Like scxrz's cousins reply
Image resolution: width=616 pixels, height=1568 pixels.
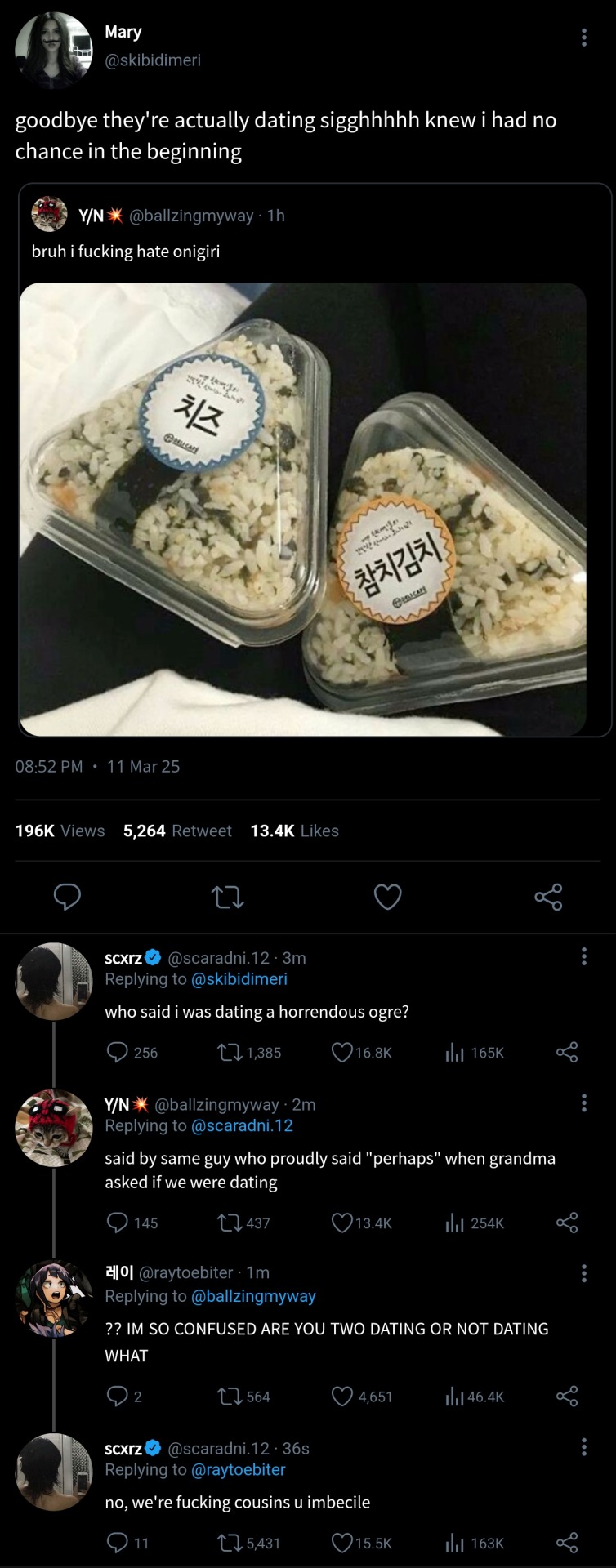pyautogui.click(x=342, y=1543)
